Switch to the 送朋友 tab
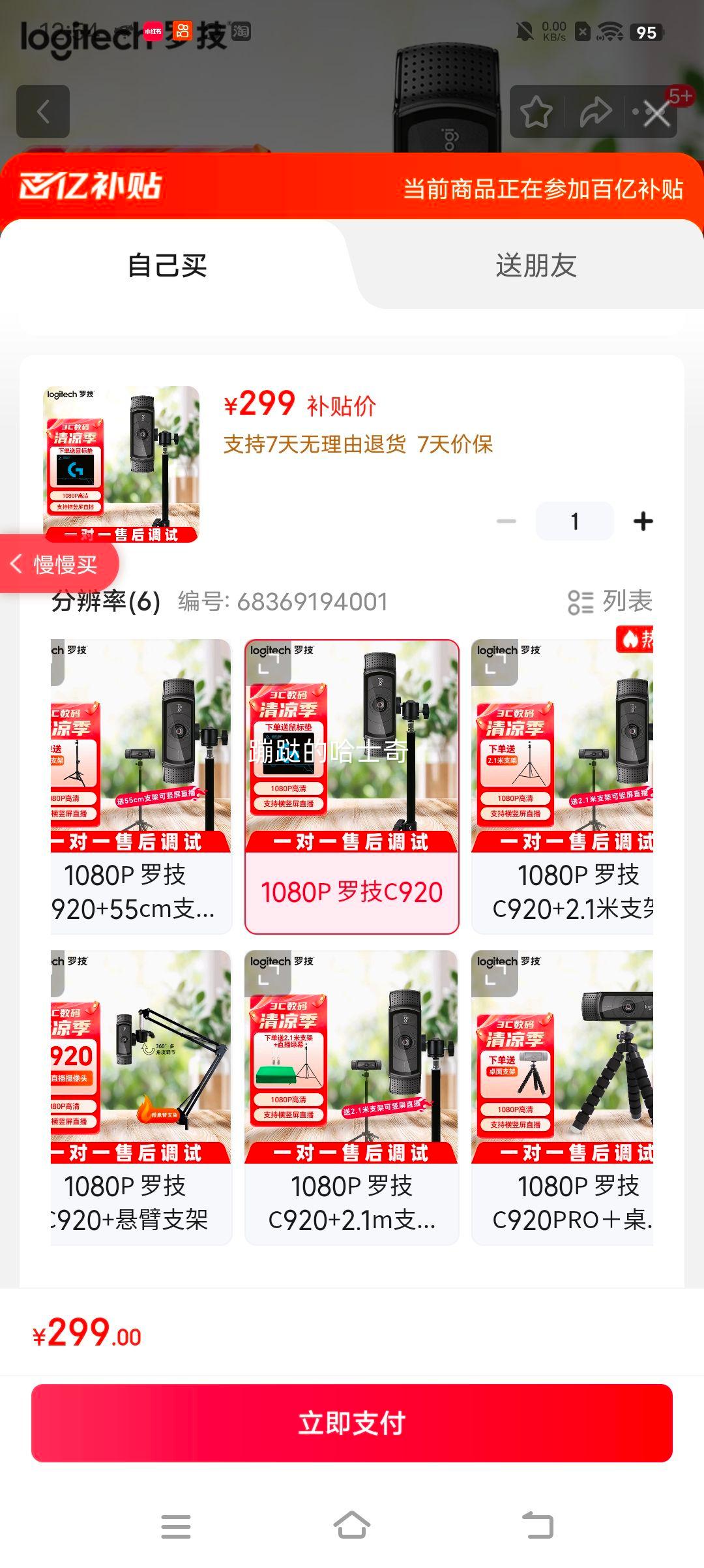The image size is (704, 1568). coord(535,265)
